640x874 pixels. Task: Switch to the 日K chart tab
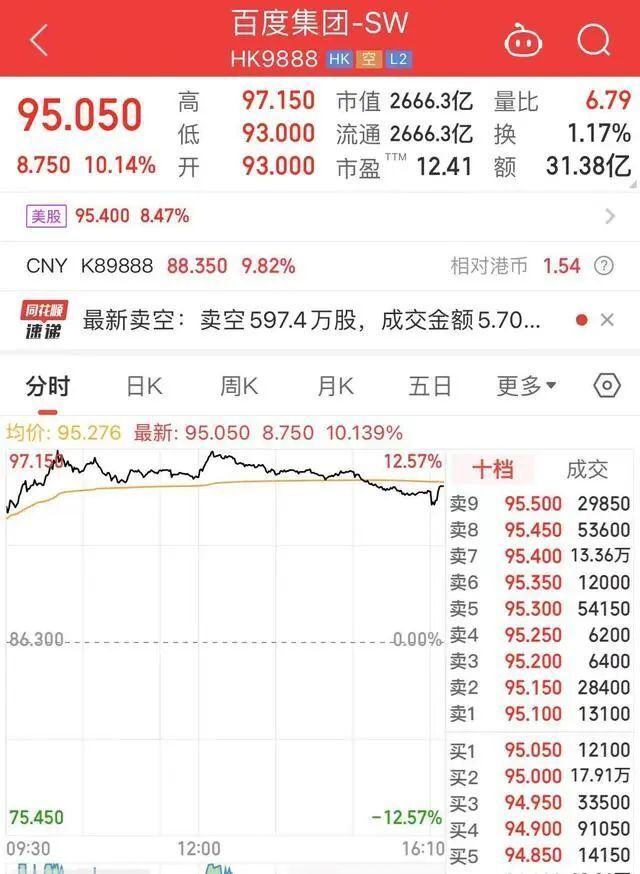coord(144,386)
